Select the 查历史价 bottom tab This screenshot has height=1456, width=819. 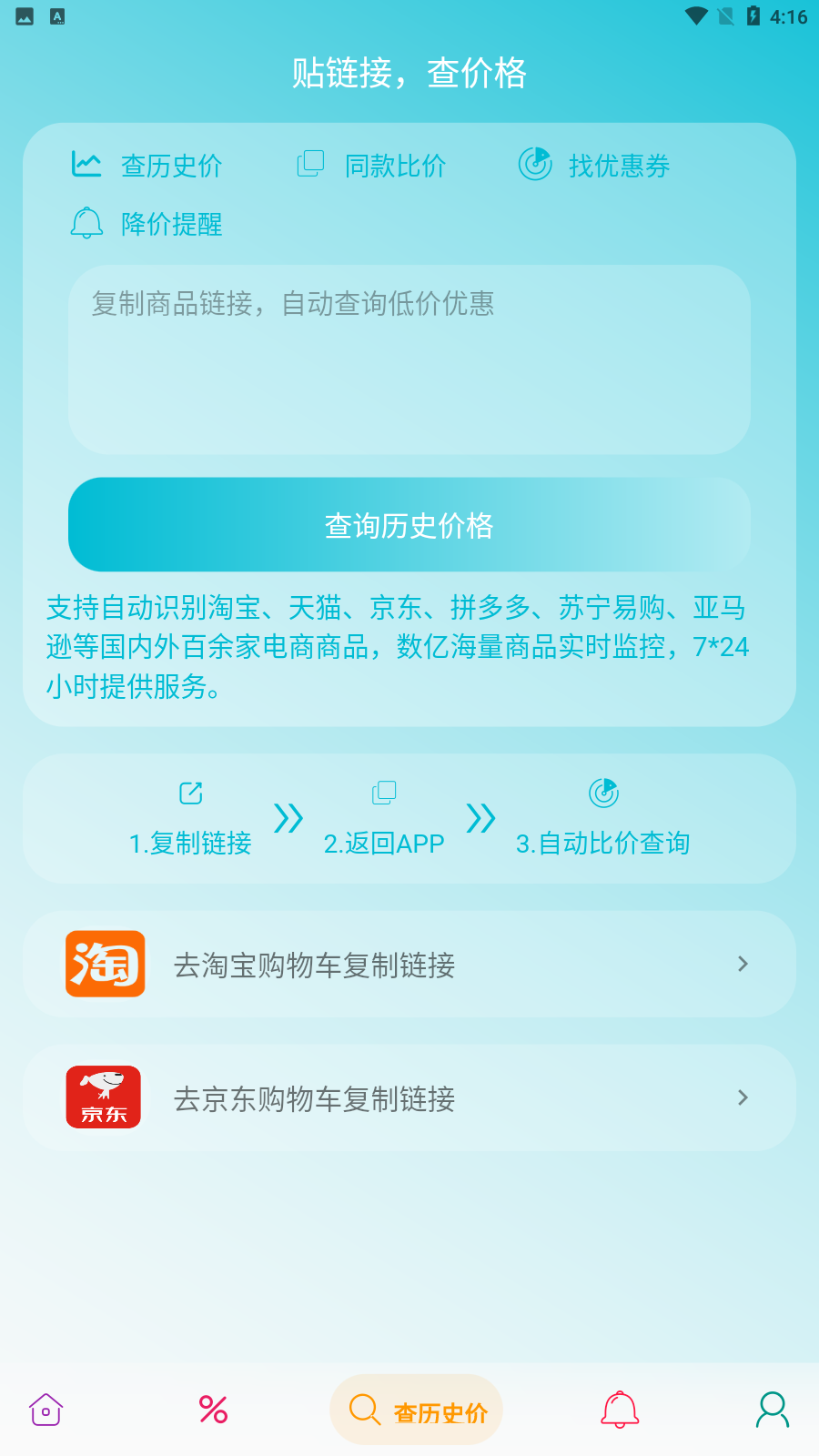[x=417, y=1410]
